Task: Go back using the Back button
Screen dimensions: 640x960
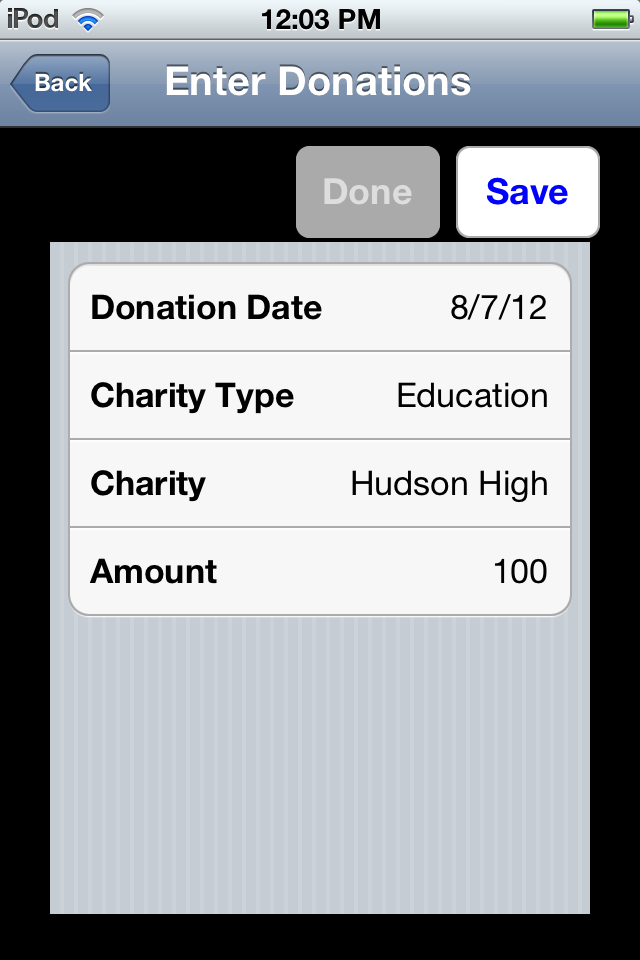Action: pyautogui.click(x=61, y=83)
